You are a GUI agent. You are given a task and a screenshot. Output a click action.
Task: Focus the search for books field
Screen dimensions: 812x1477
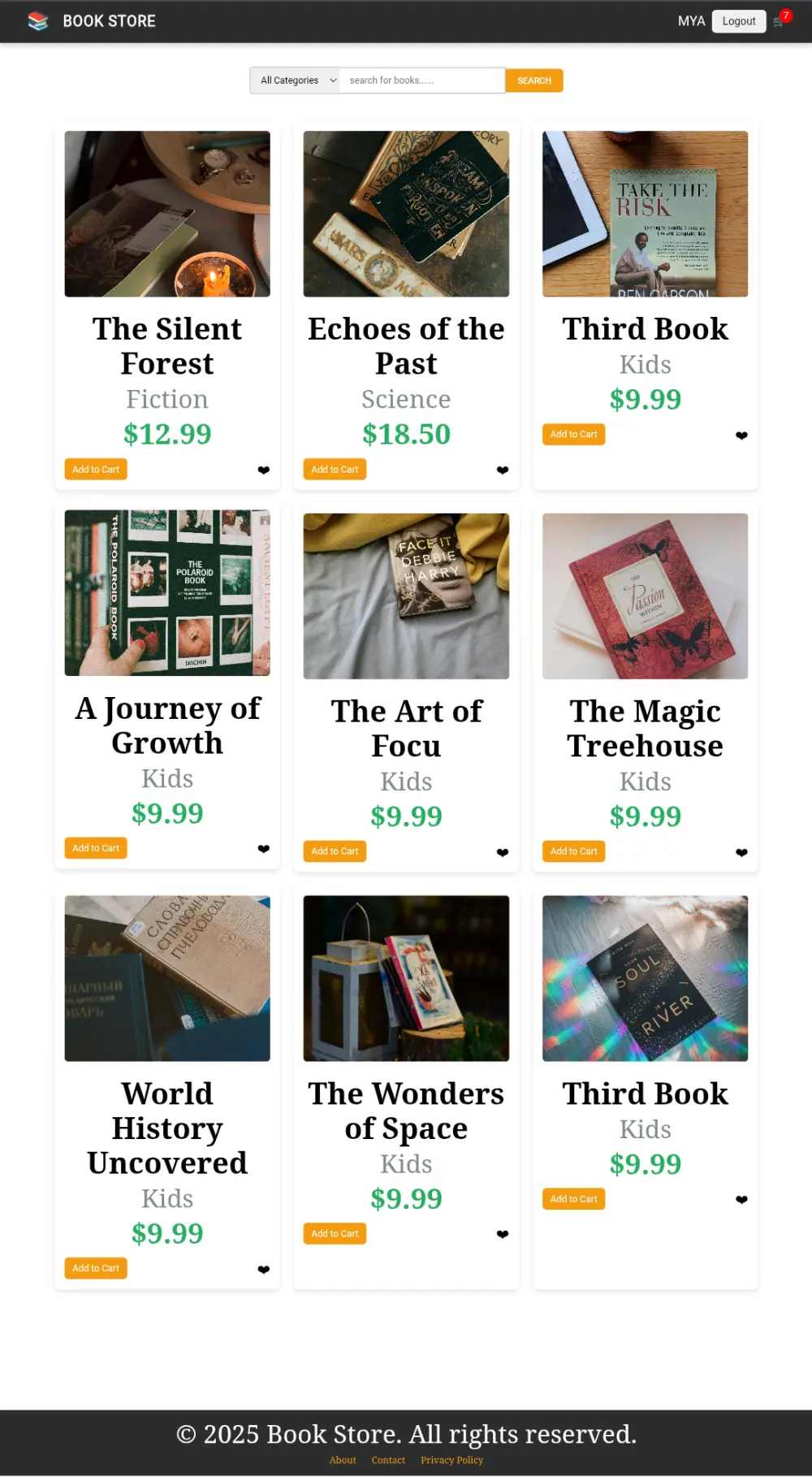(421, 80)
